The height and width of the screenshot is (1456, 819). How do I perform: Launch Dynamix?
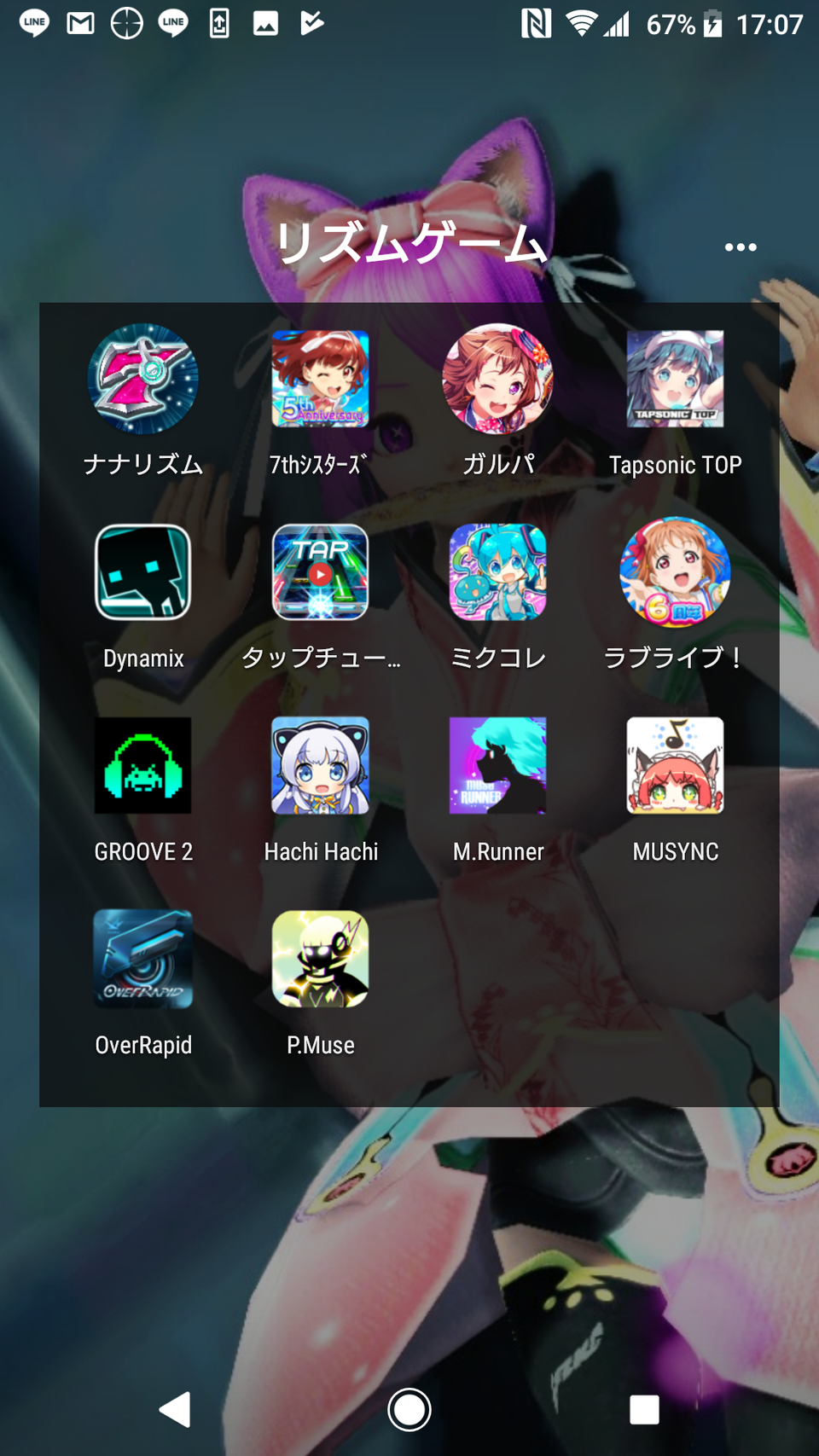(143, 572)
